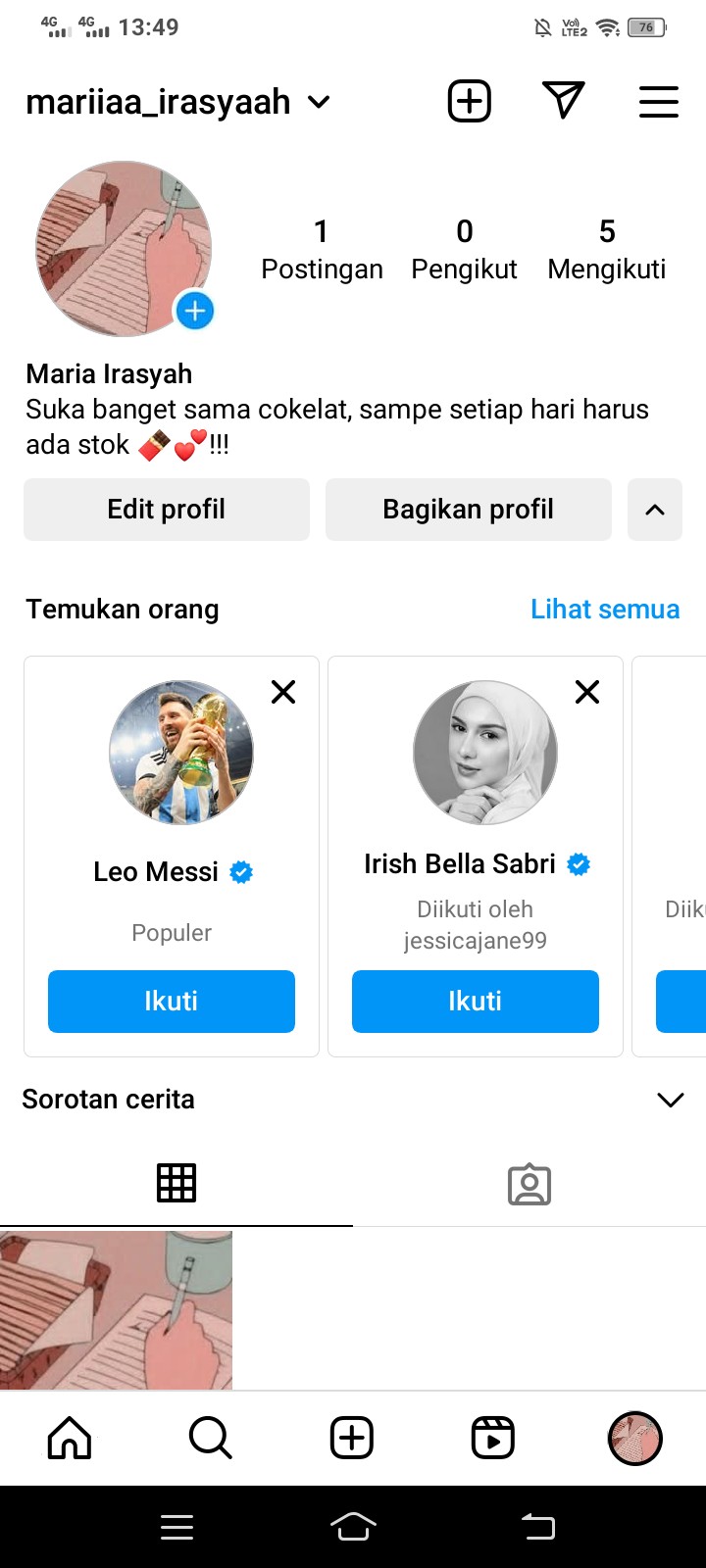The width and height of the screenshot is (706, 1568).
Task: Tap Bagikan profil button
Action: (x=469, y=510)
